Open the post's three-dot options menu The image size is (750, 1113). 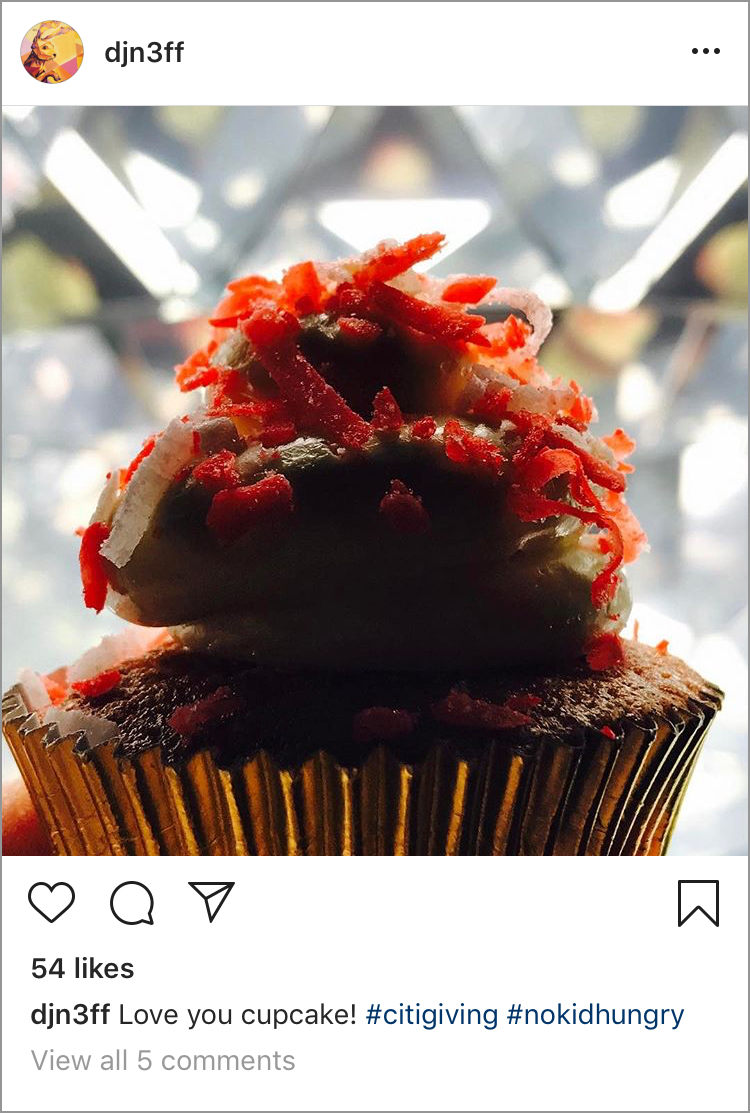click(705, 52)
